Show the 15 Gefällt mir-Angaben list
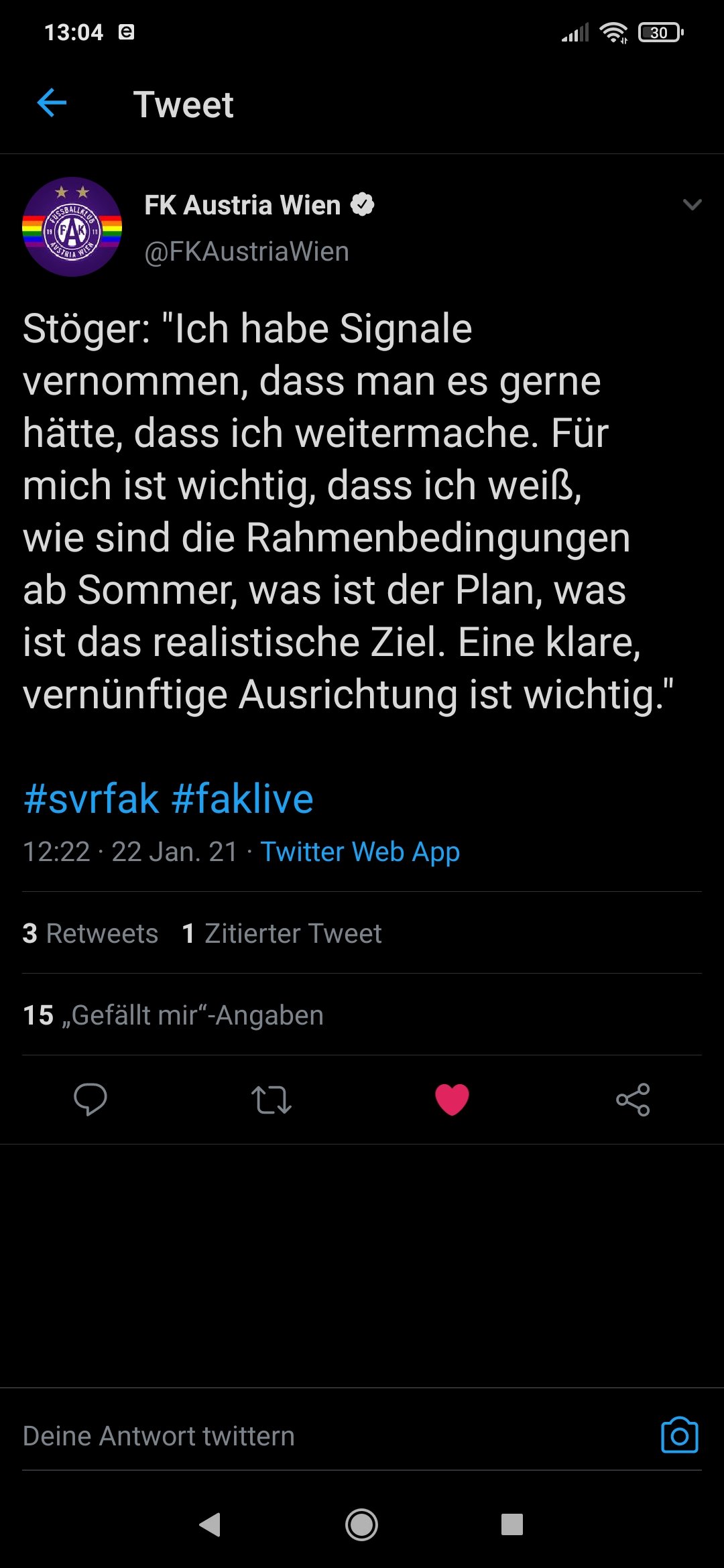Viewport: 724px width, 1568px height. pyautogui.click(x=173, y=1015)
